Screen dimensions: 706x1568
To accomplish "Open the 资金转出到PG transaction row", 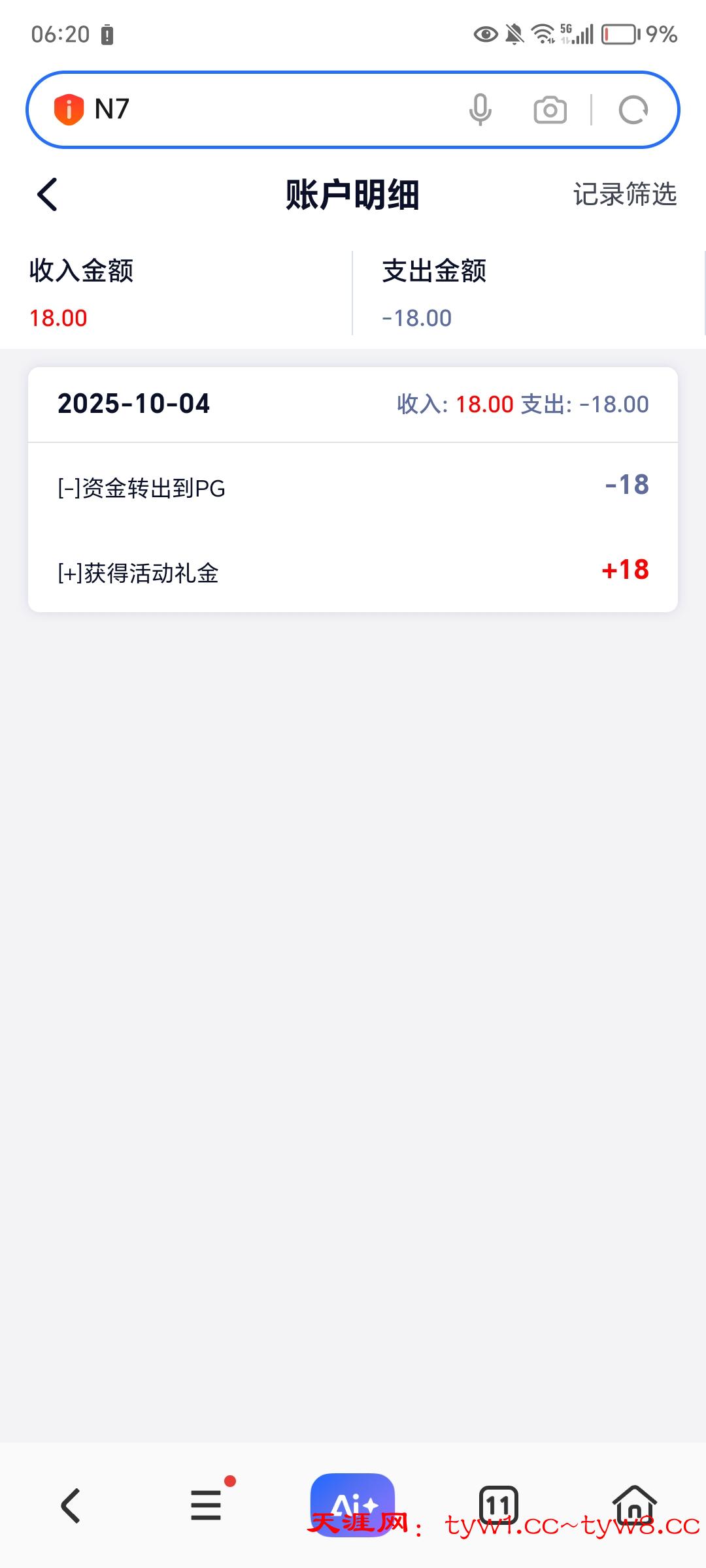I will [353, 487].
